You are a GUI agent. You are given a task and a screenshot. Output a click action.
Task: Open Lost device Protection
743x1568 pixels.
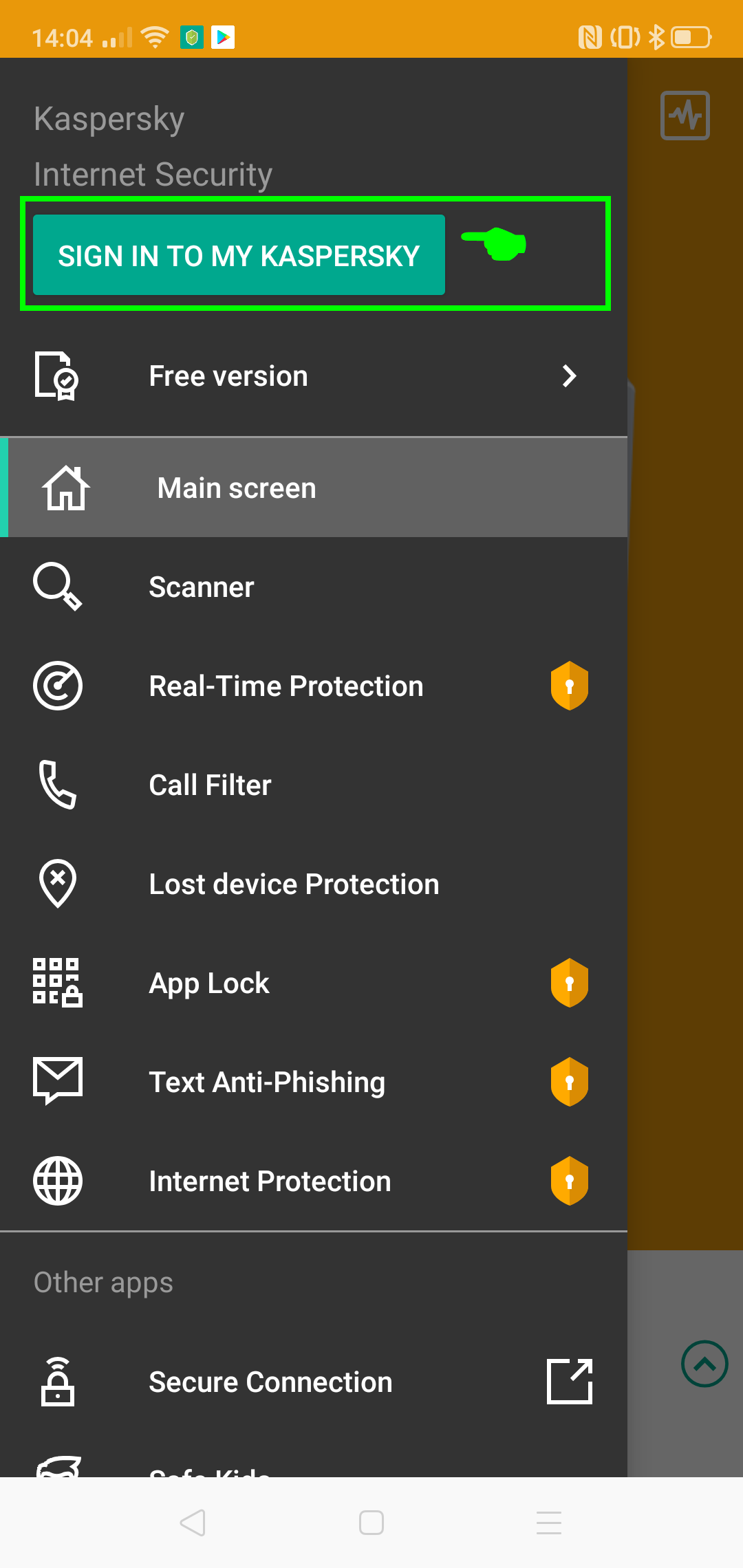[314, 884]
